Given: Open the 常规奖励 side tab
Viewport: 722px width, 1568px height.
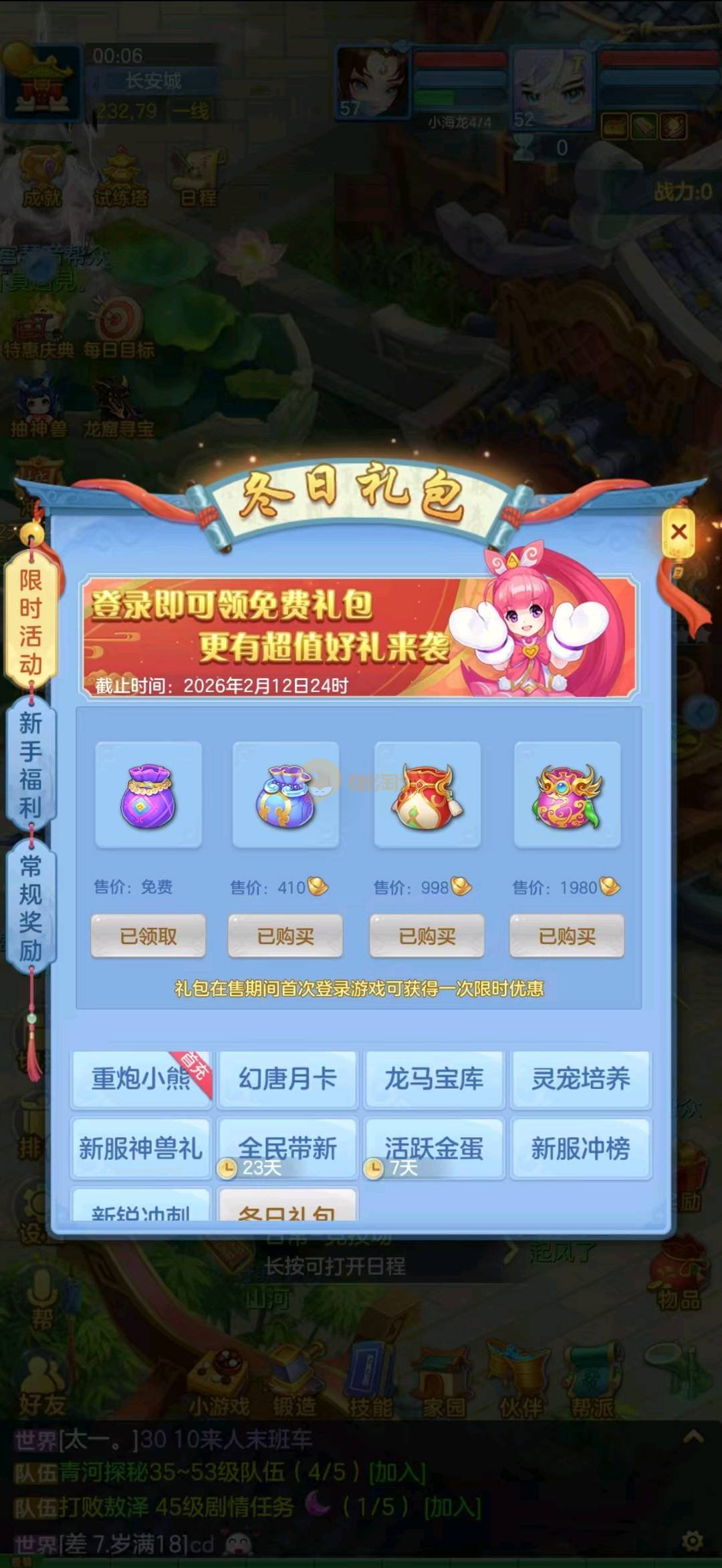Looking at the screenshot, I should point(31,907).
